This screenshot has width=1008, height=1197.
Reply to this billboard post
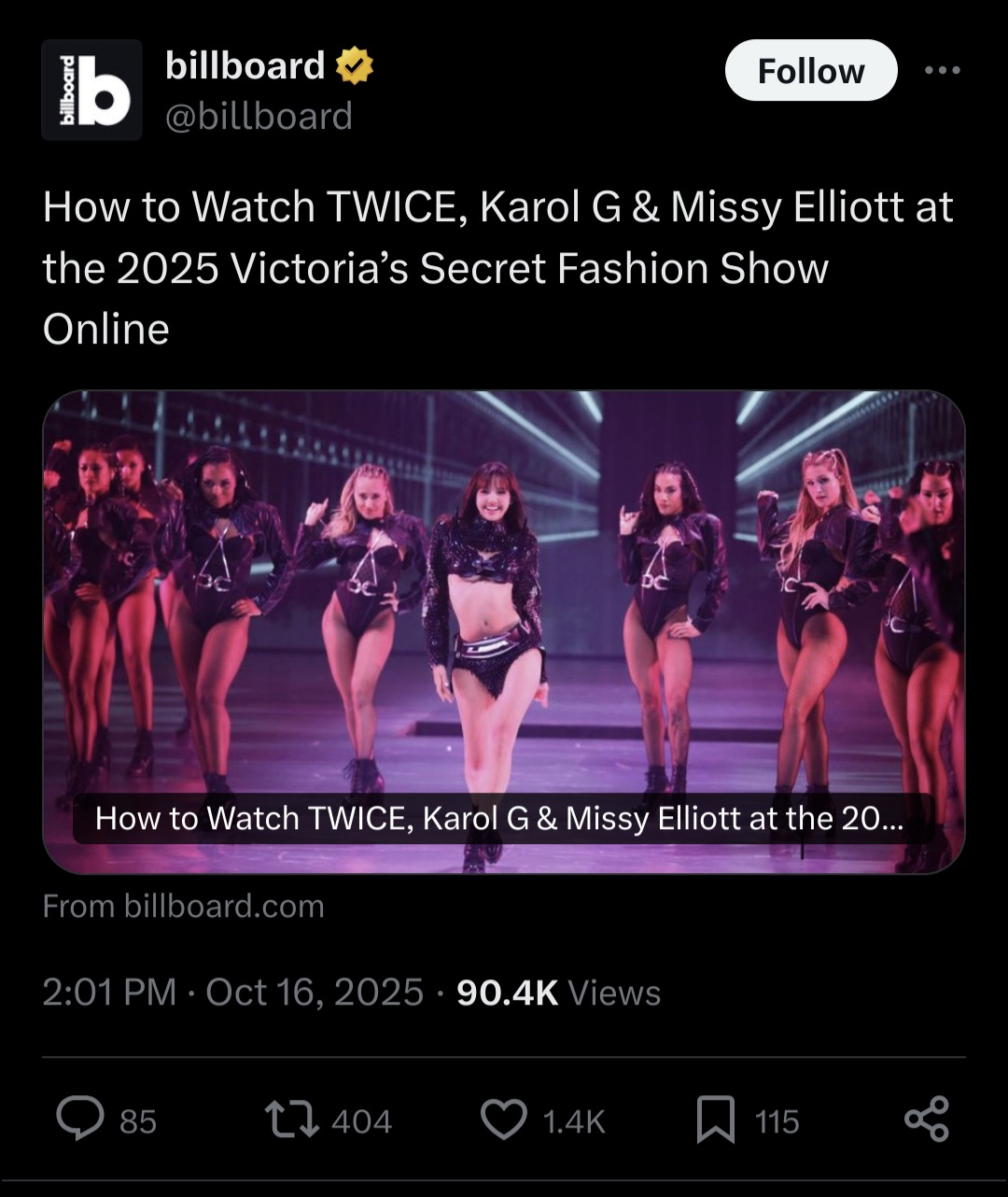tap(81, 1120)
